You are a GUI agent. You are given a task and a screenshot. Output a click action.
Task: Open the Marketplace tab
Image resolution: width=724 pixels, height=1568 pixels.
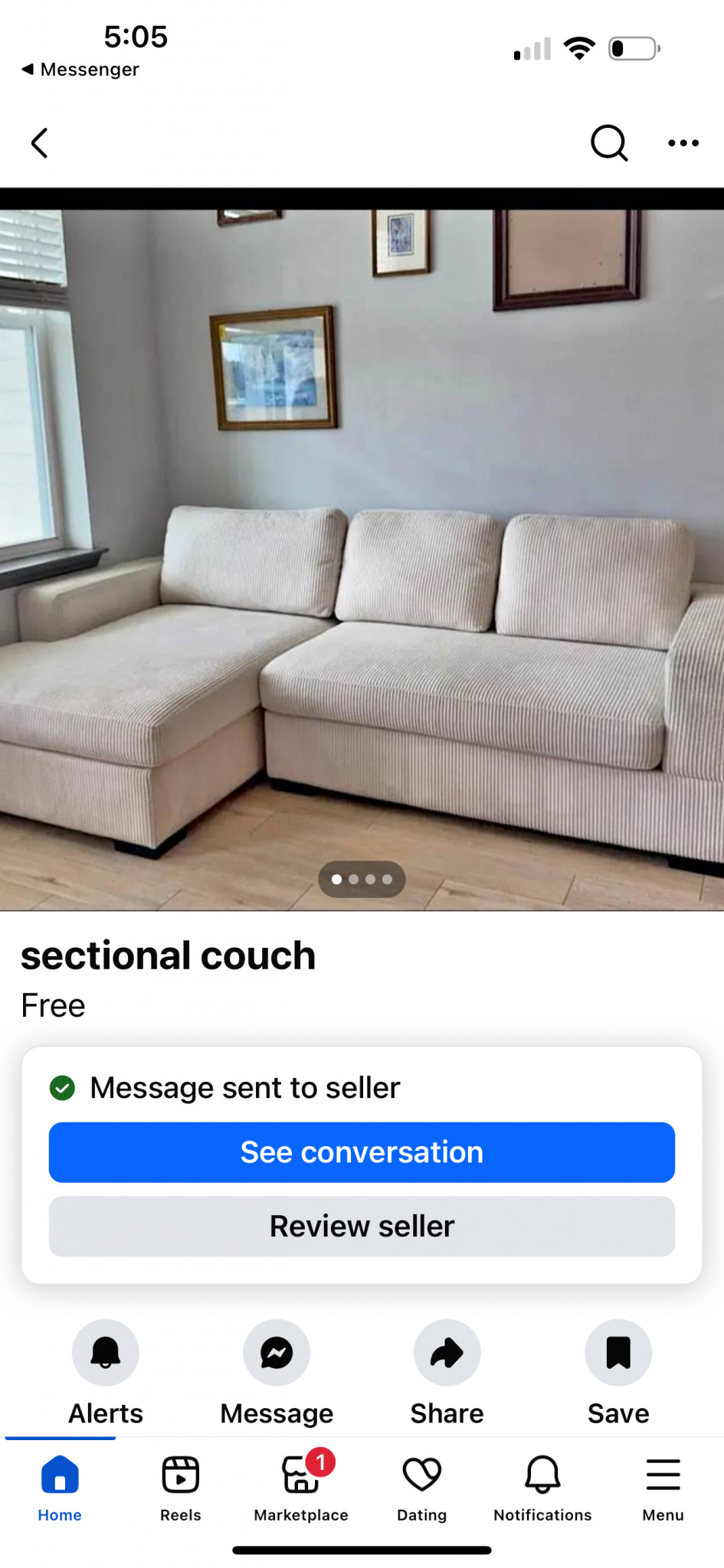click(x=301, y=1488)
